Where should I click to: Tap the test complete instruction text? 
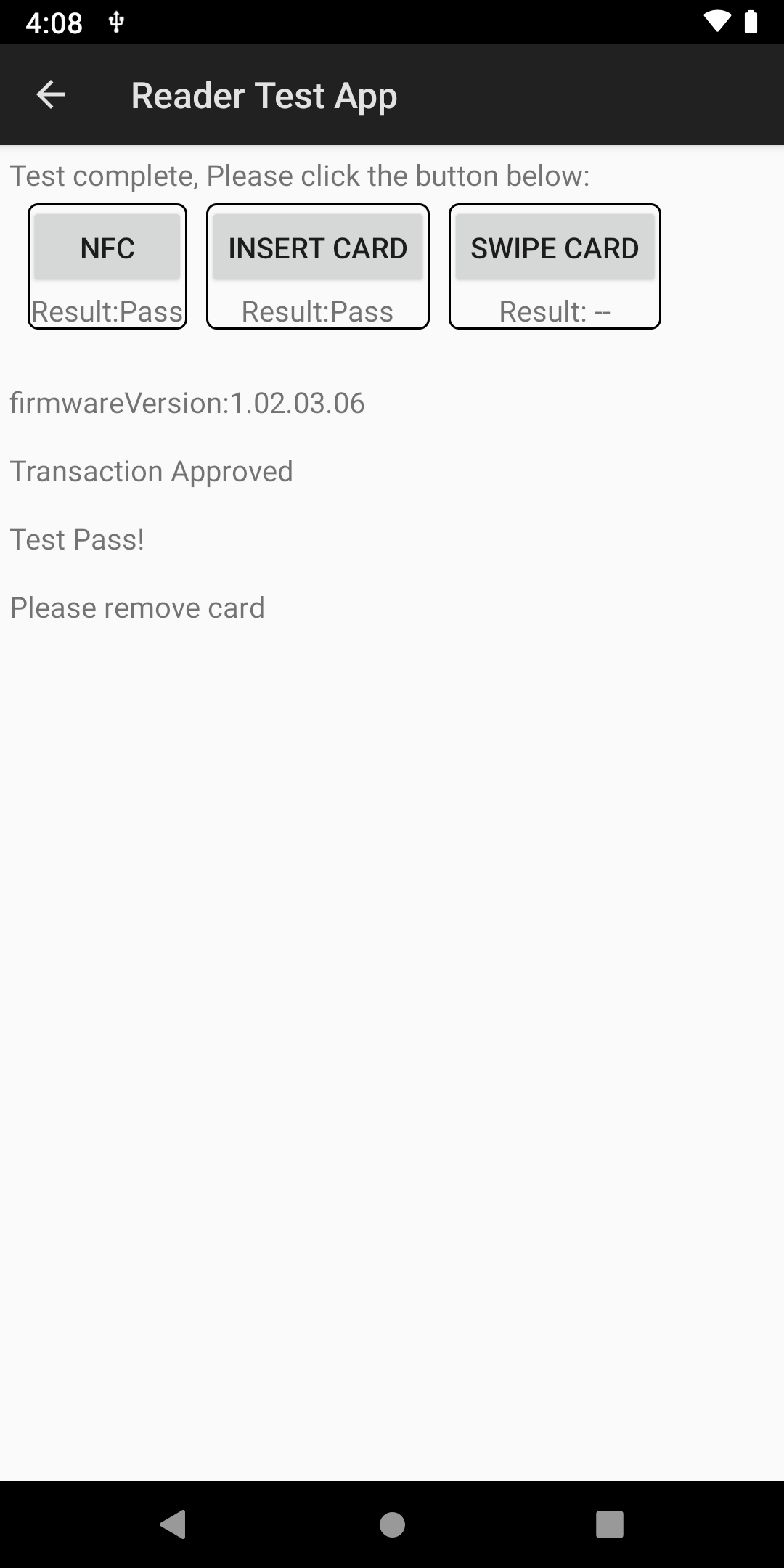(x=300, y=174)
